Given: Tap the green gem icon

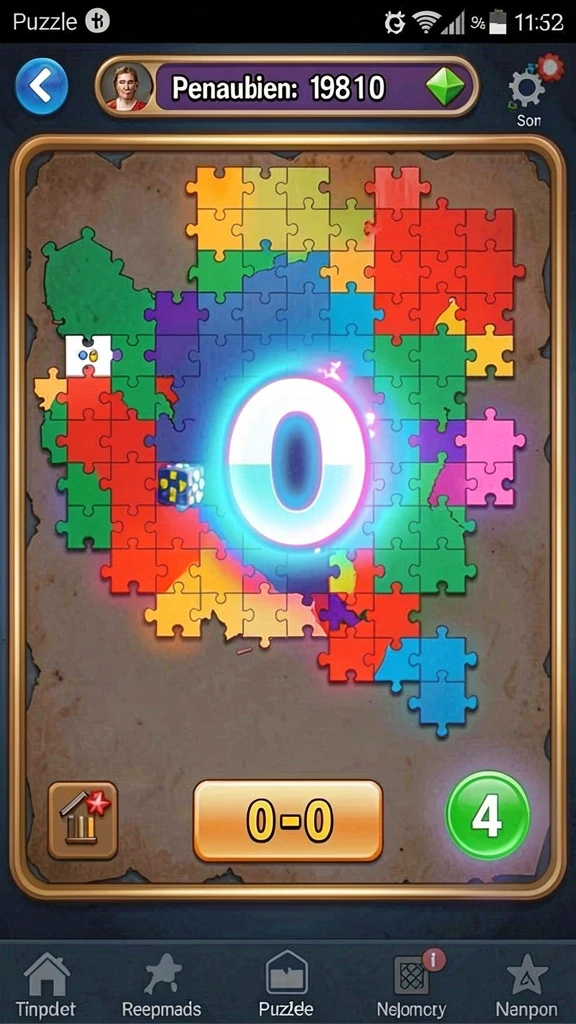Looking at the screenshot, I should coord(445,86).
